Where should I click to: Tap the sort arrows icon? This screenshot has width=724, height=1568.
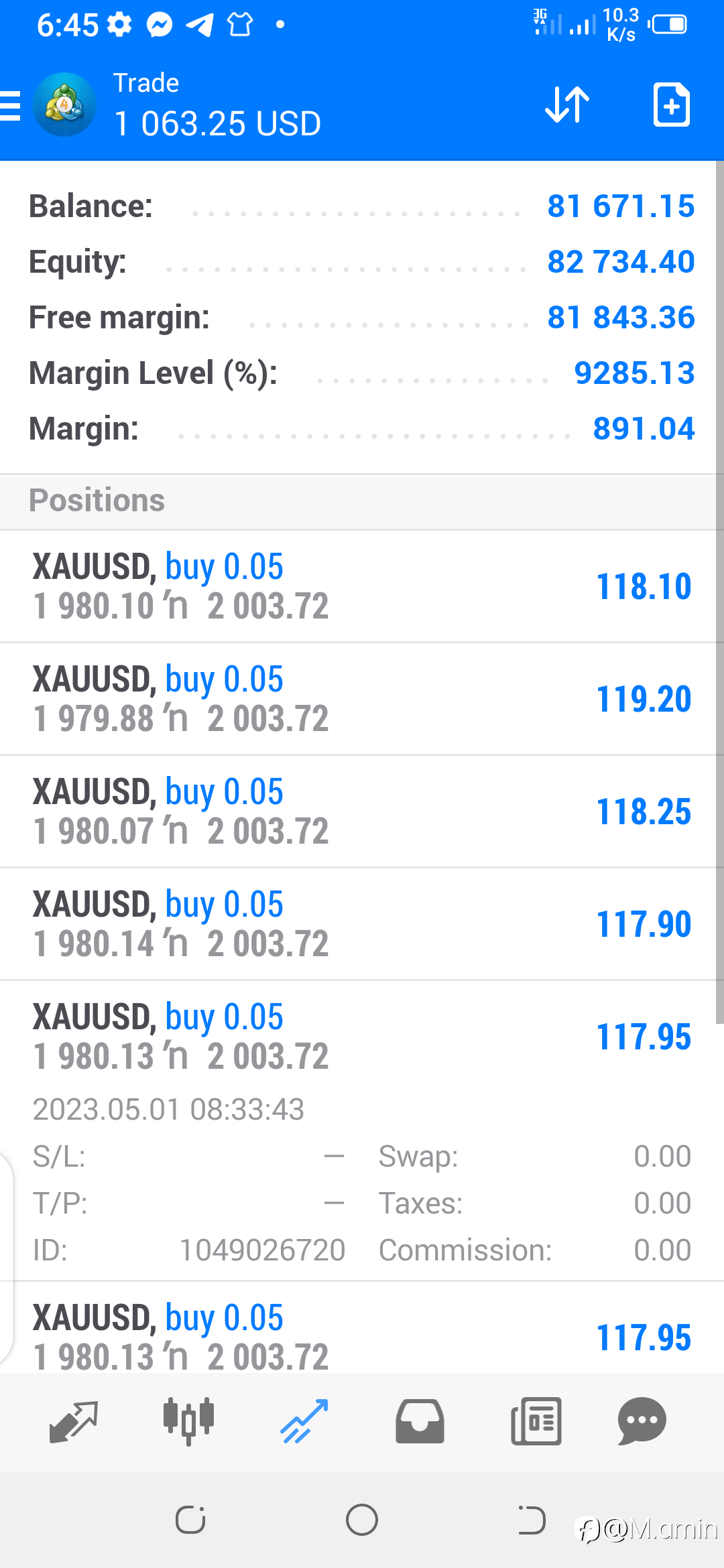point(567,105)
